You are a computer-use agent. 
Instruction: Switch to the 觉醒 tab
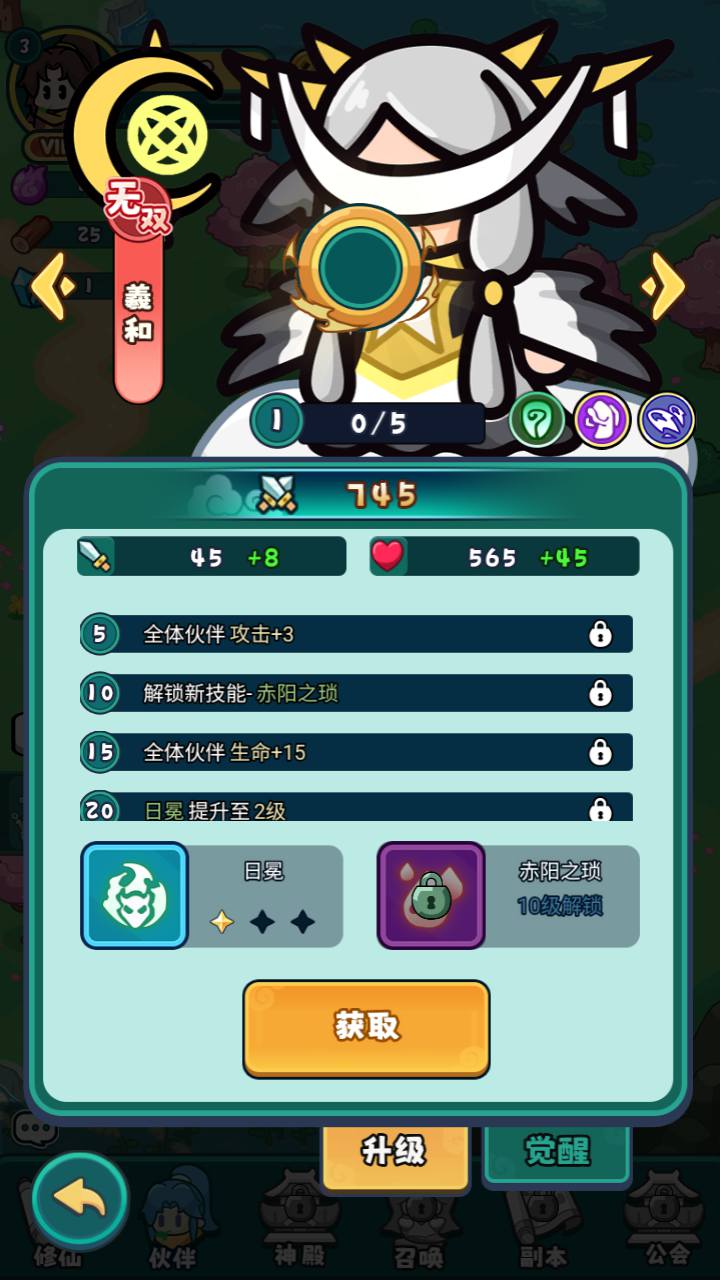coord(557,1151)
